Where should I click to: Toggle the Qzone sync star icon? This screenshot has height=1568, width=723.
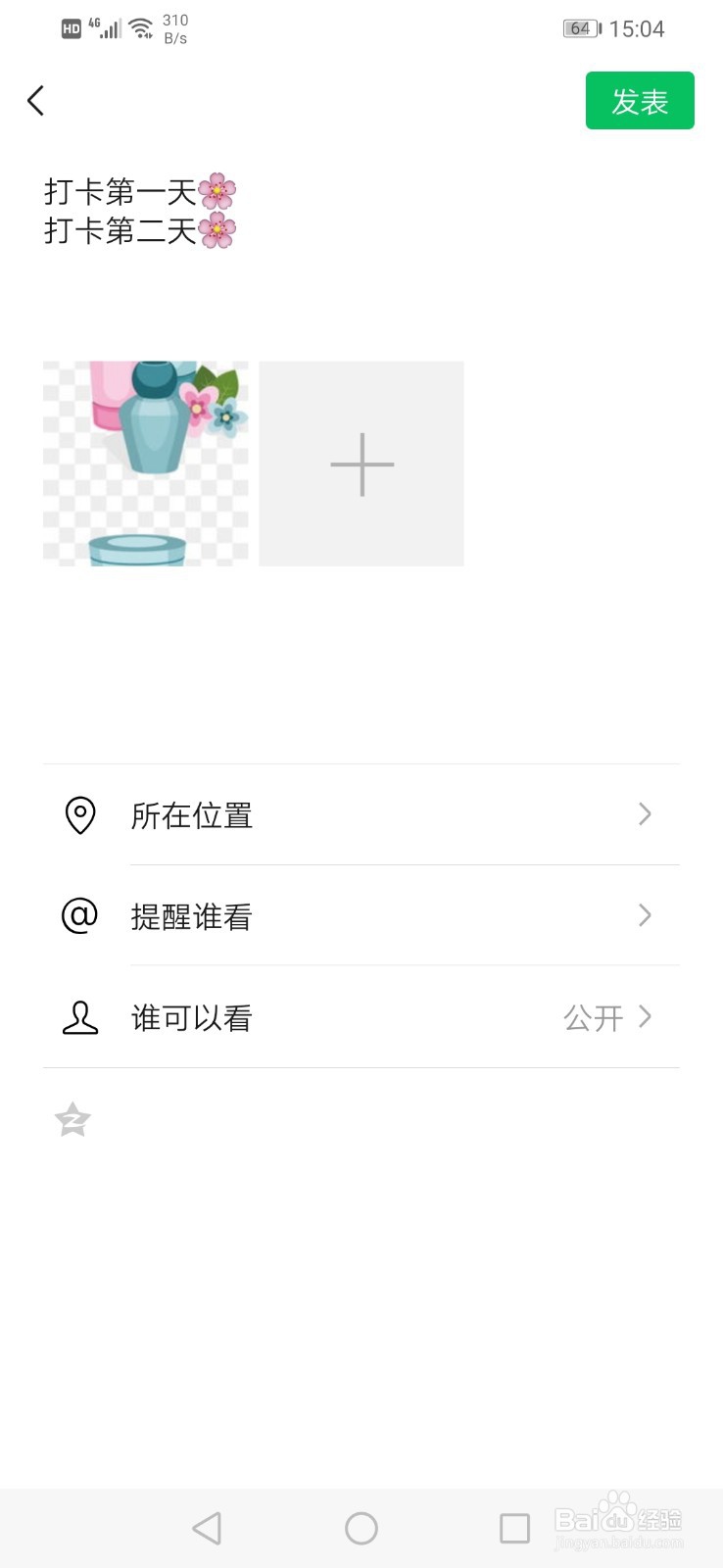pyautogui.click(x=73, y=1119)
